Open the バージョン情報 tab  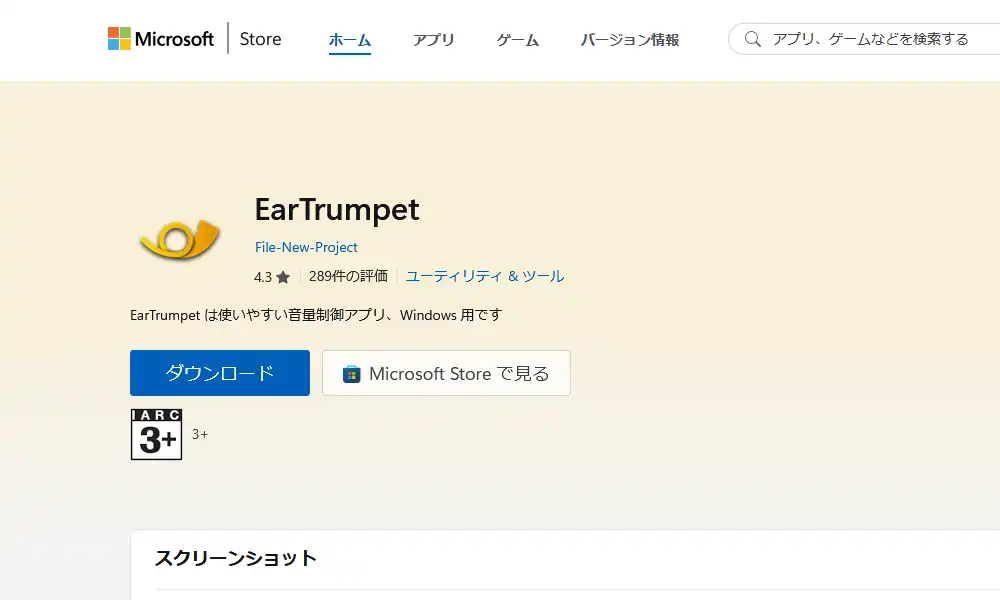pos(630,40)
